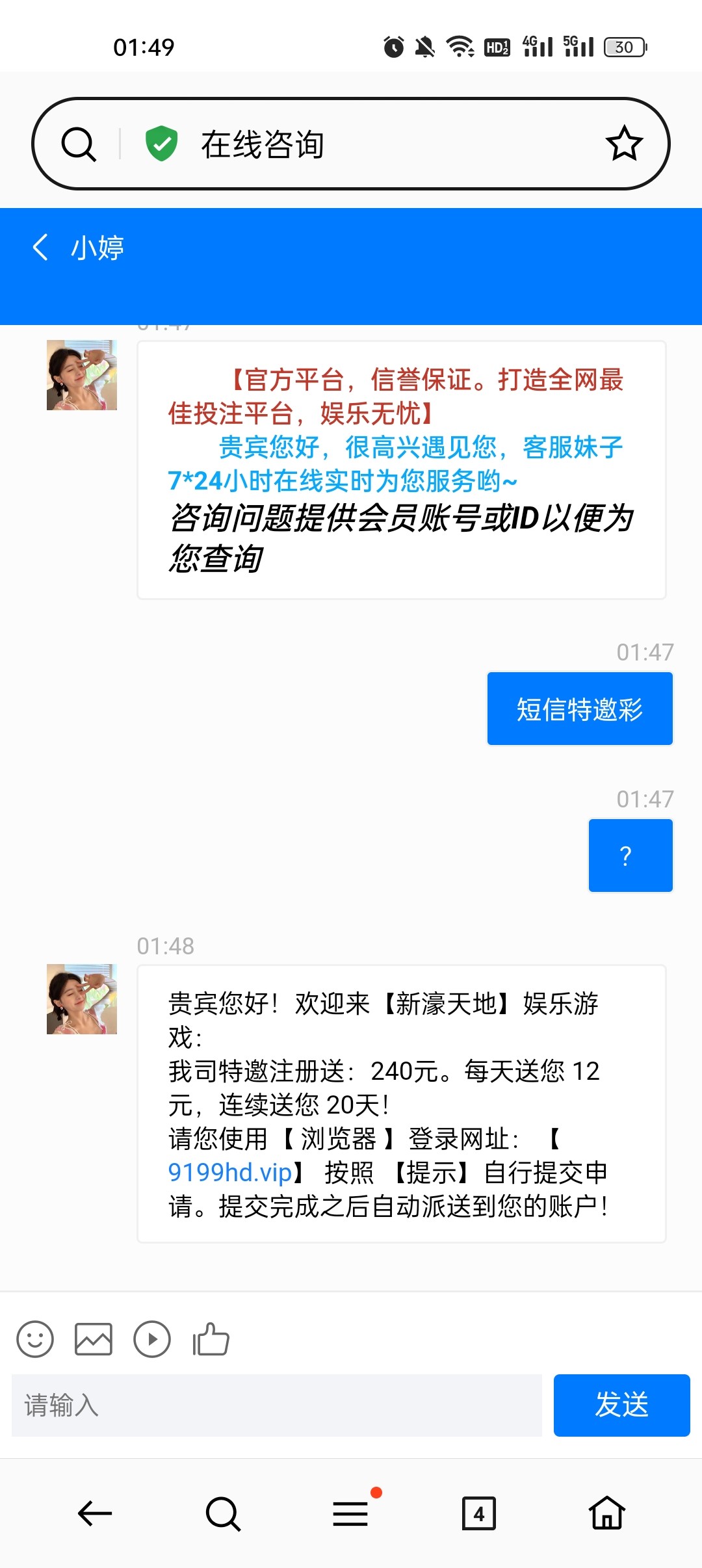Open the browser menu
Screen dimensions: 702x1568
[x=351, y=1513]
